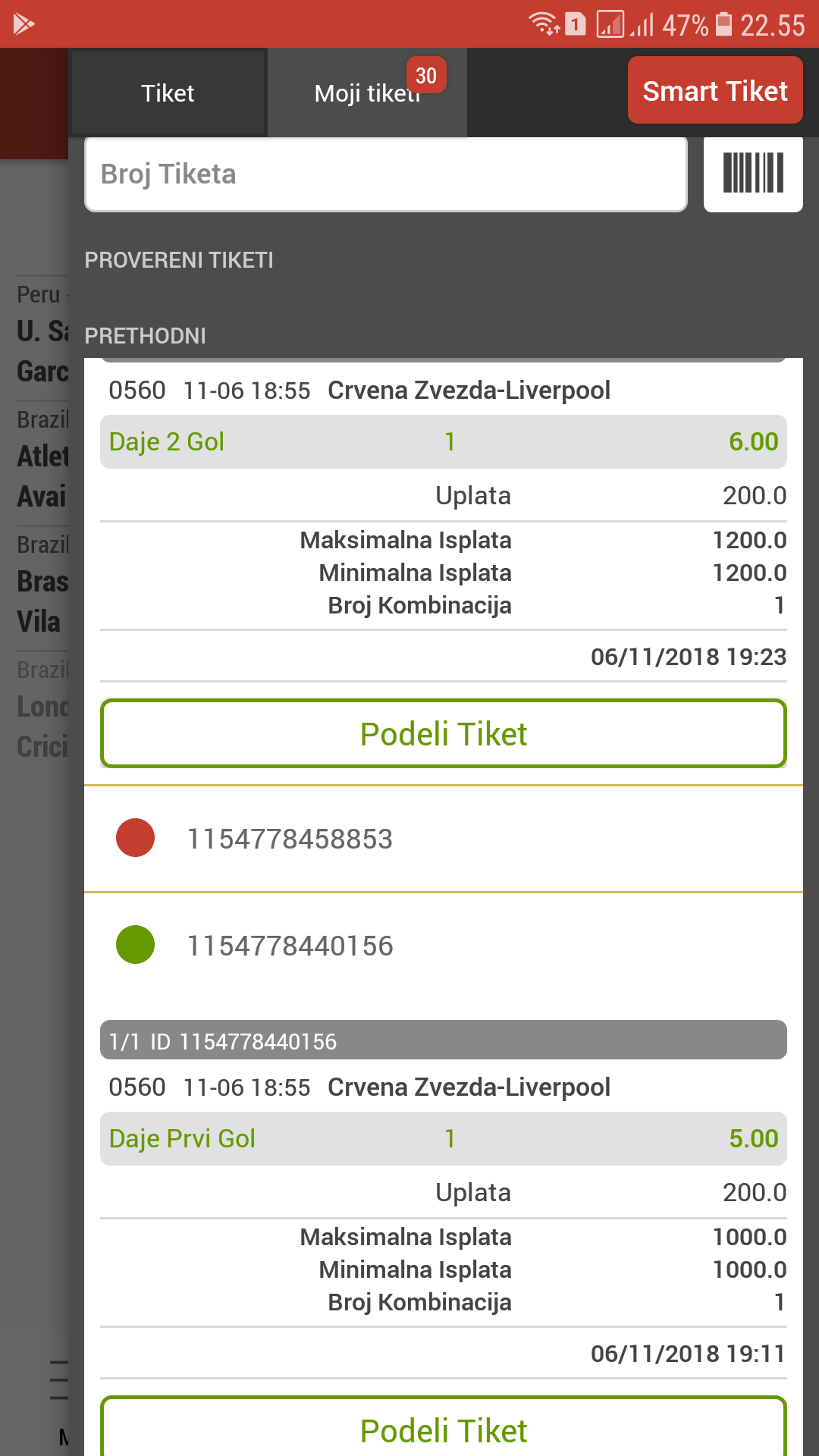The width and height of the screenshot is (819, 1456).
Task: Focus the Broj Tiketa input field
Action: click(386, 174)
